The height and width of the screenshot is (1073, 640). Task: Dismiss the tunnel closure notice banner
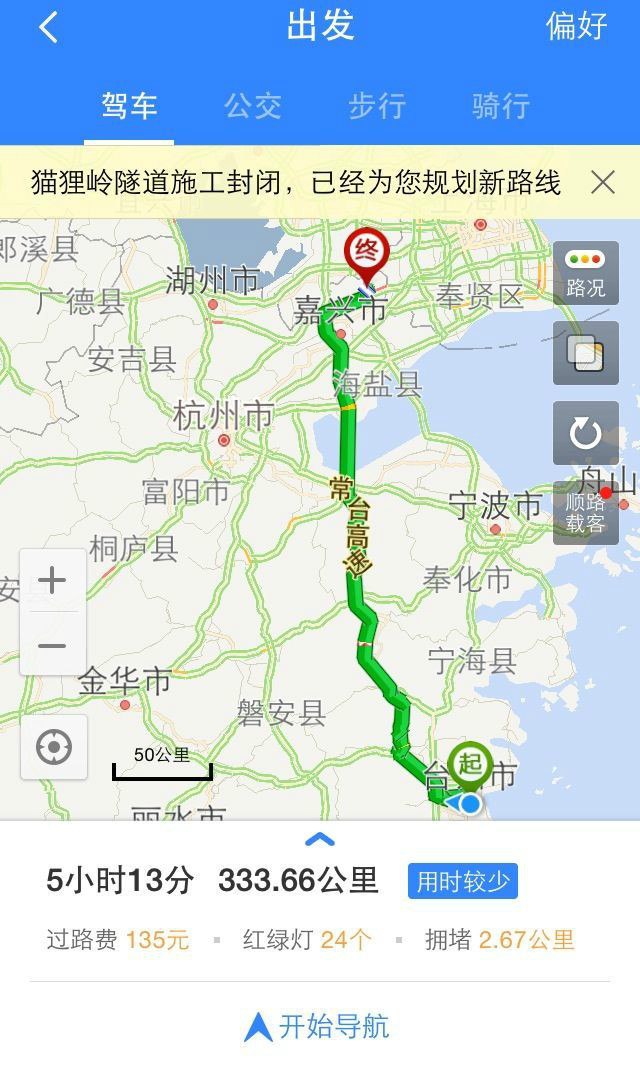tap(602, 182)
